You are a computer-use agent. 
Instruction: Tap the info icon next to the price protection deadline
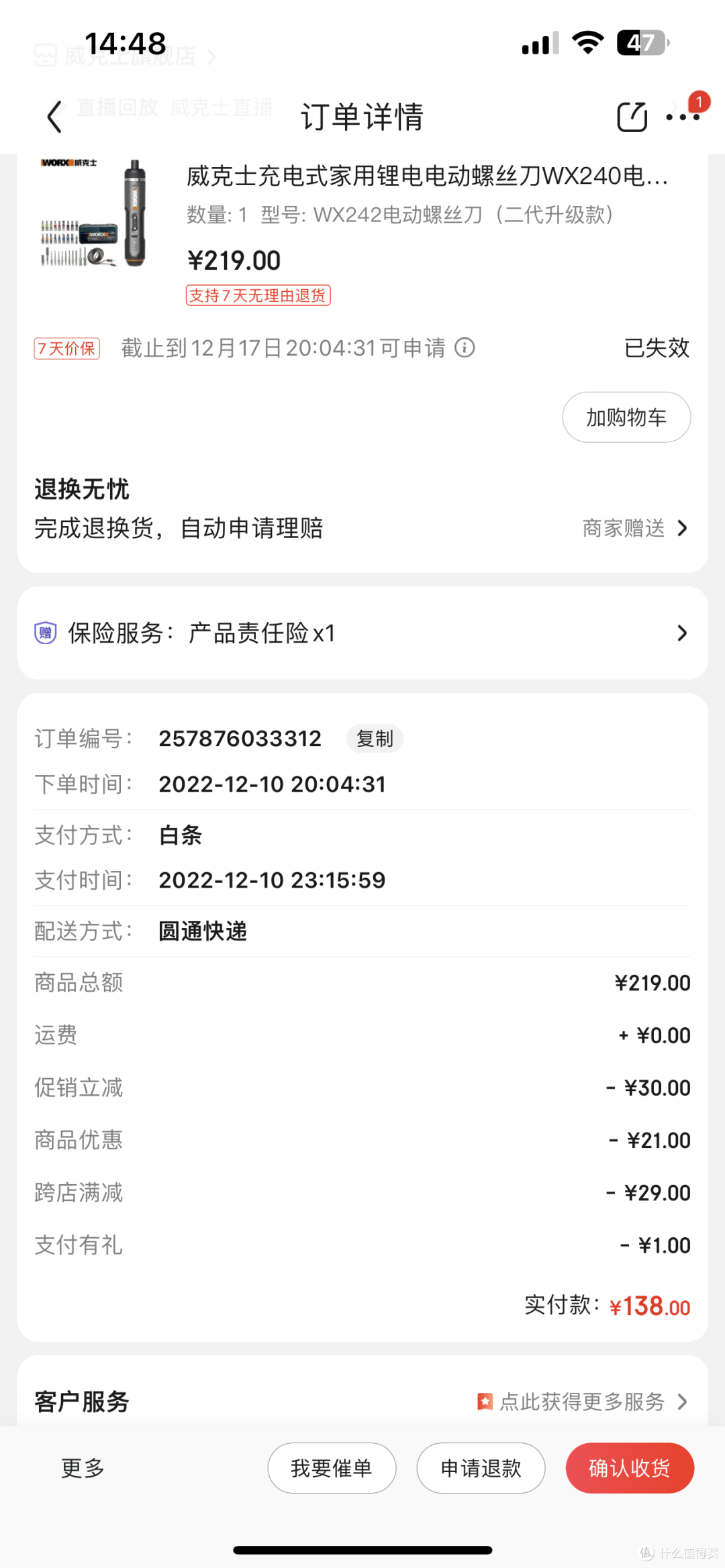464,348
